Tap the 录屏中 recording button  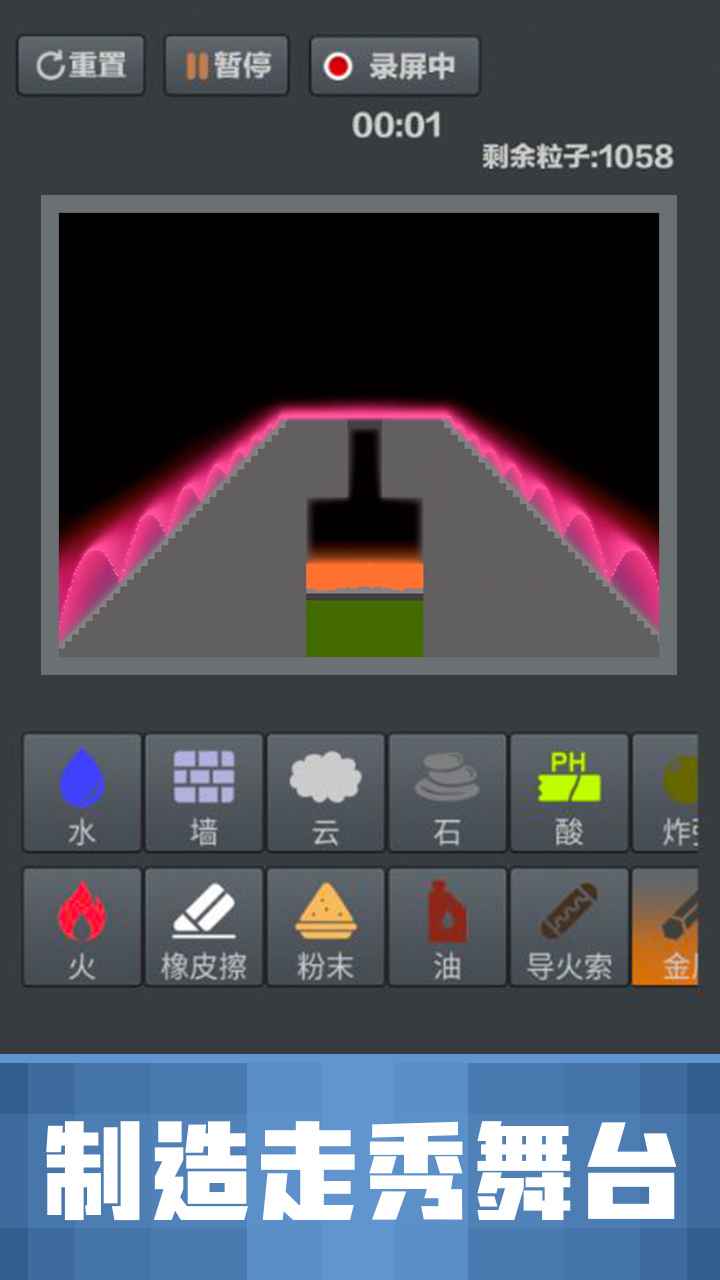[395, 66]
